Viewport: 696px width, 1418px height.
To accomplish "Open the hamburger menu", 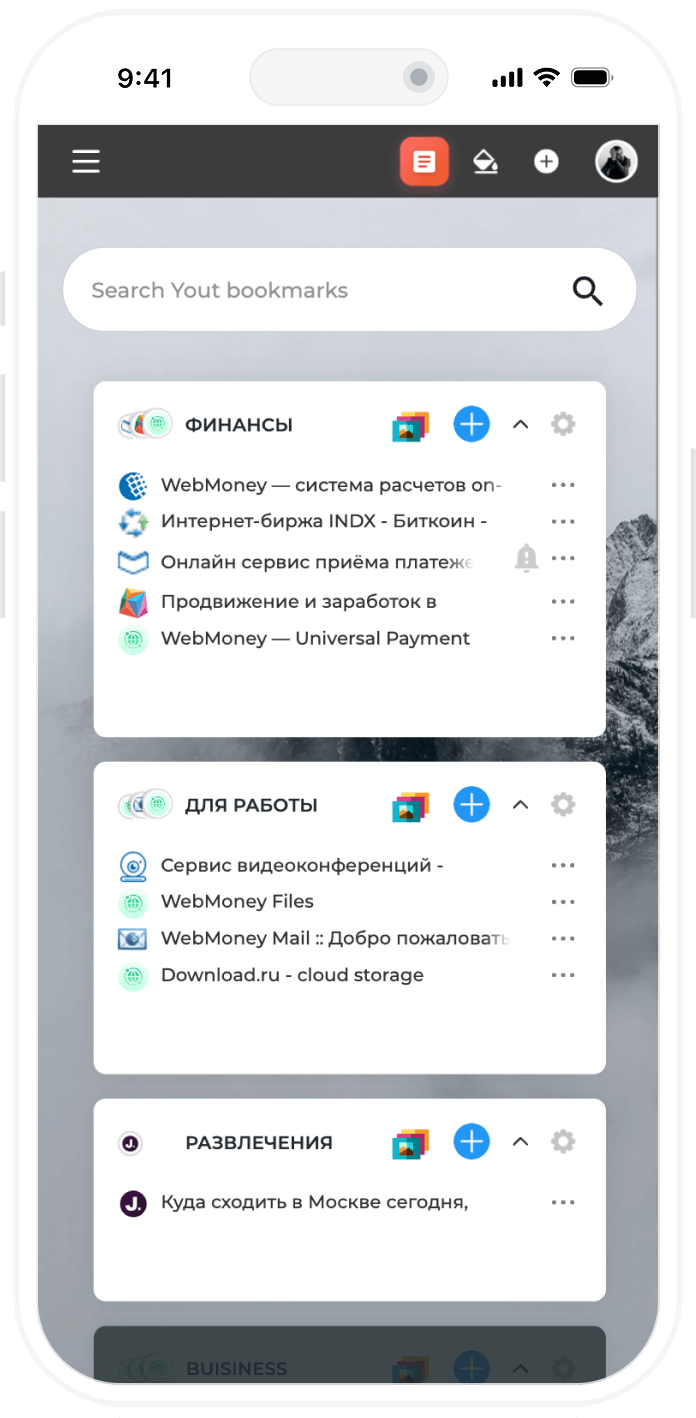I will coord(86,161).
